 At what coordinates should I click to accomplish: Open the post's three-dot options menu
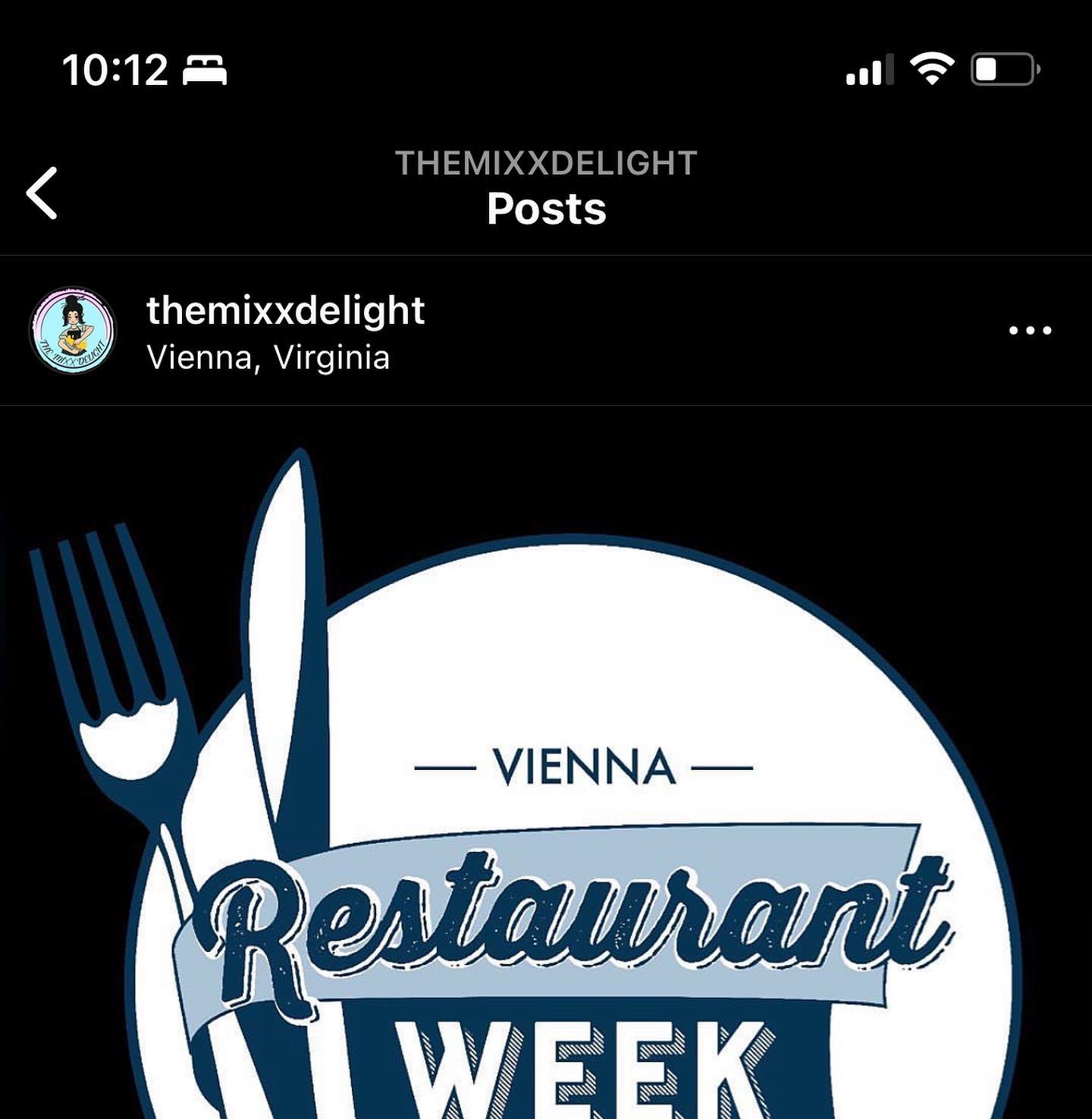pyautogui.click(x=1030, y=330)
